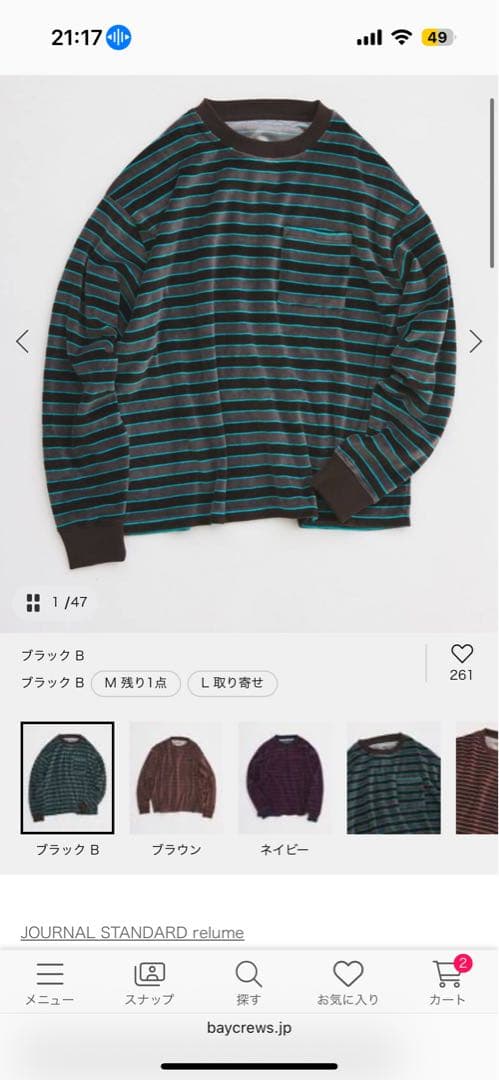Open the image grid 1/47
The image size is (499, 1080).
(57, 603)
